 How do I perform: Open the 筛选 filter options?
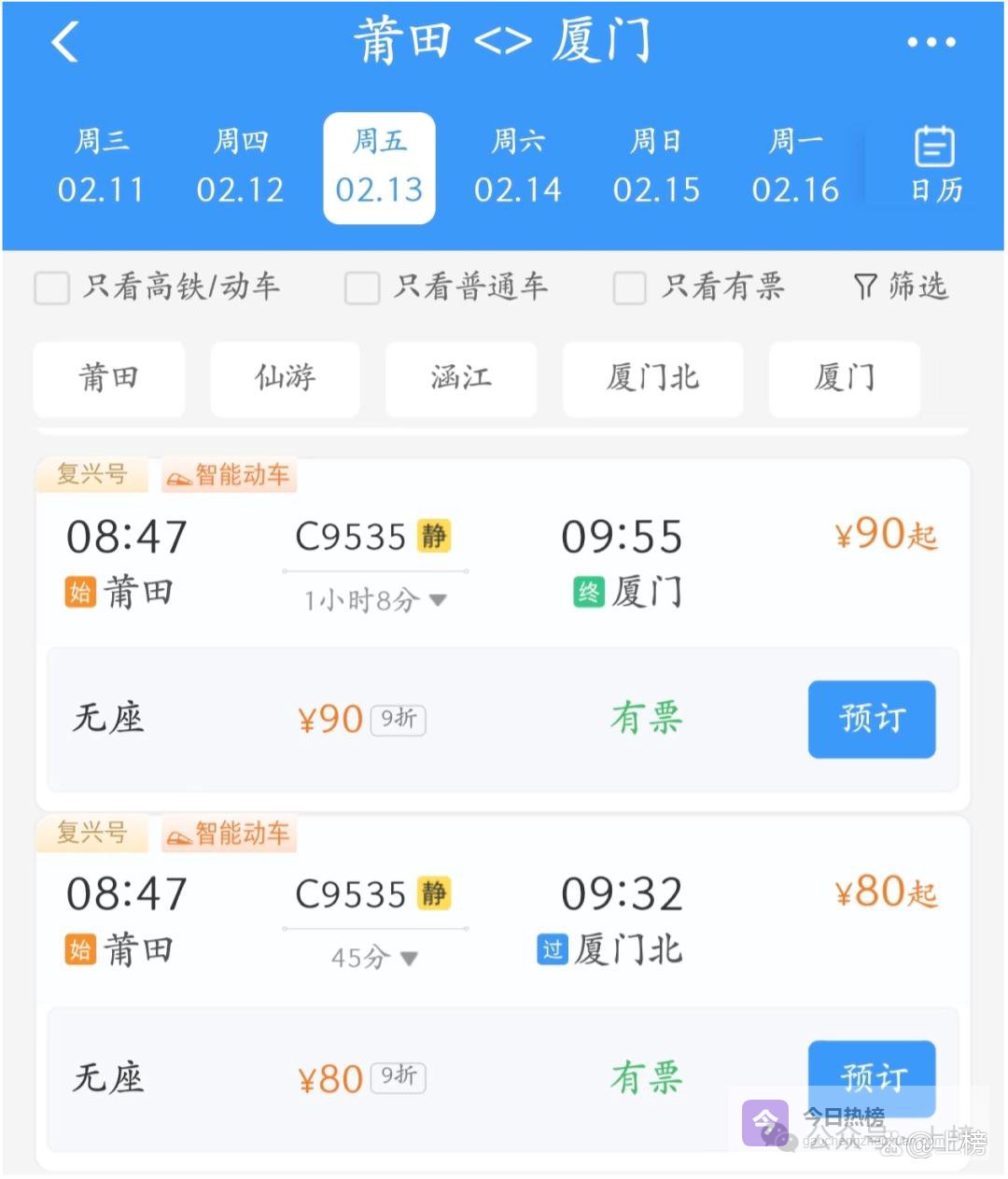901,287
